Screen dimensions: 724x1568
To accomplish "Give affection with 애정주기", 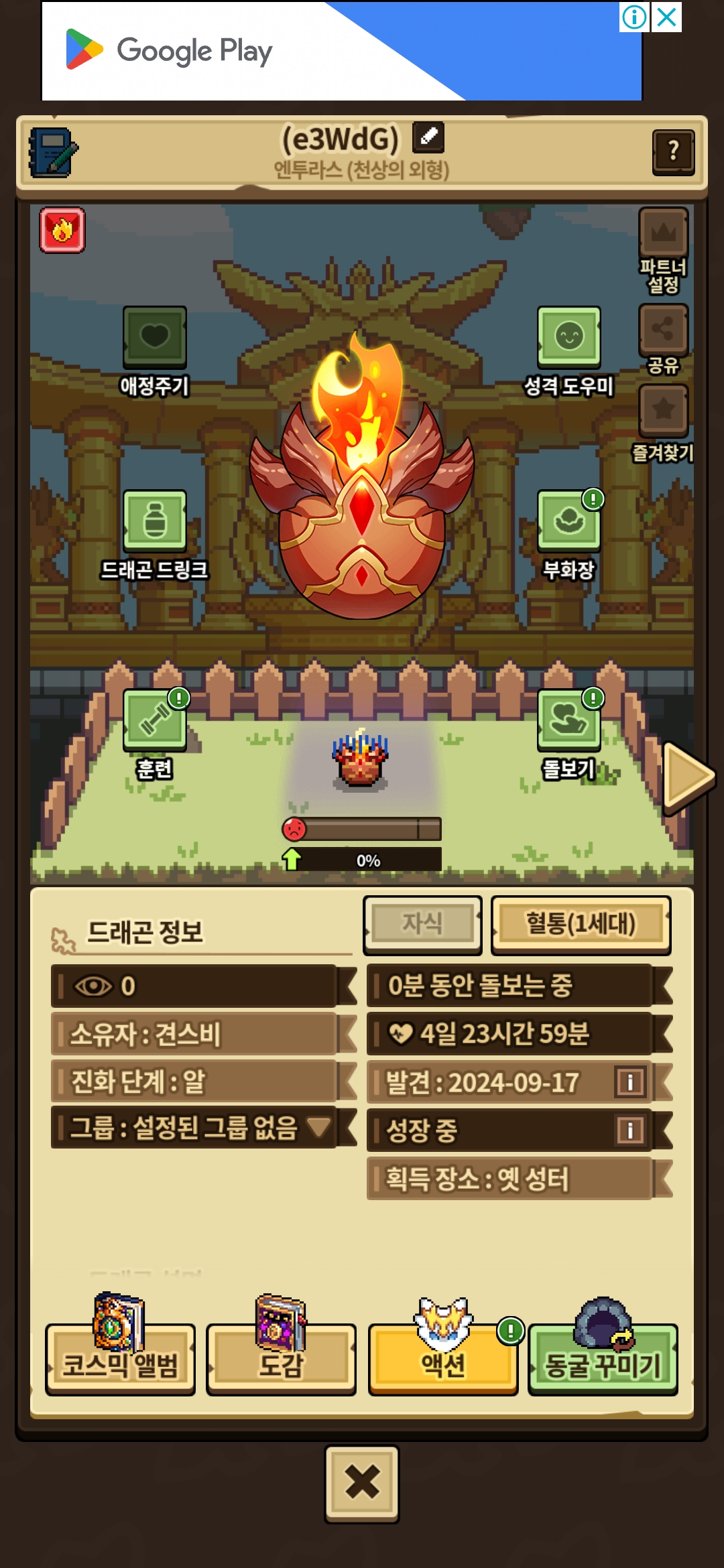I will 155,352.
